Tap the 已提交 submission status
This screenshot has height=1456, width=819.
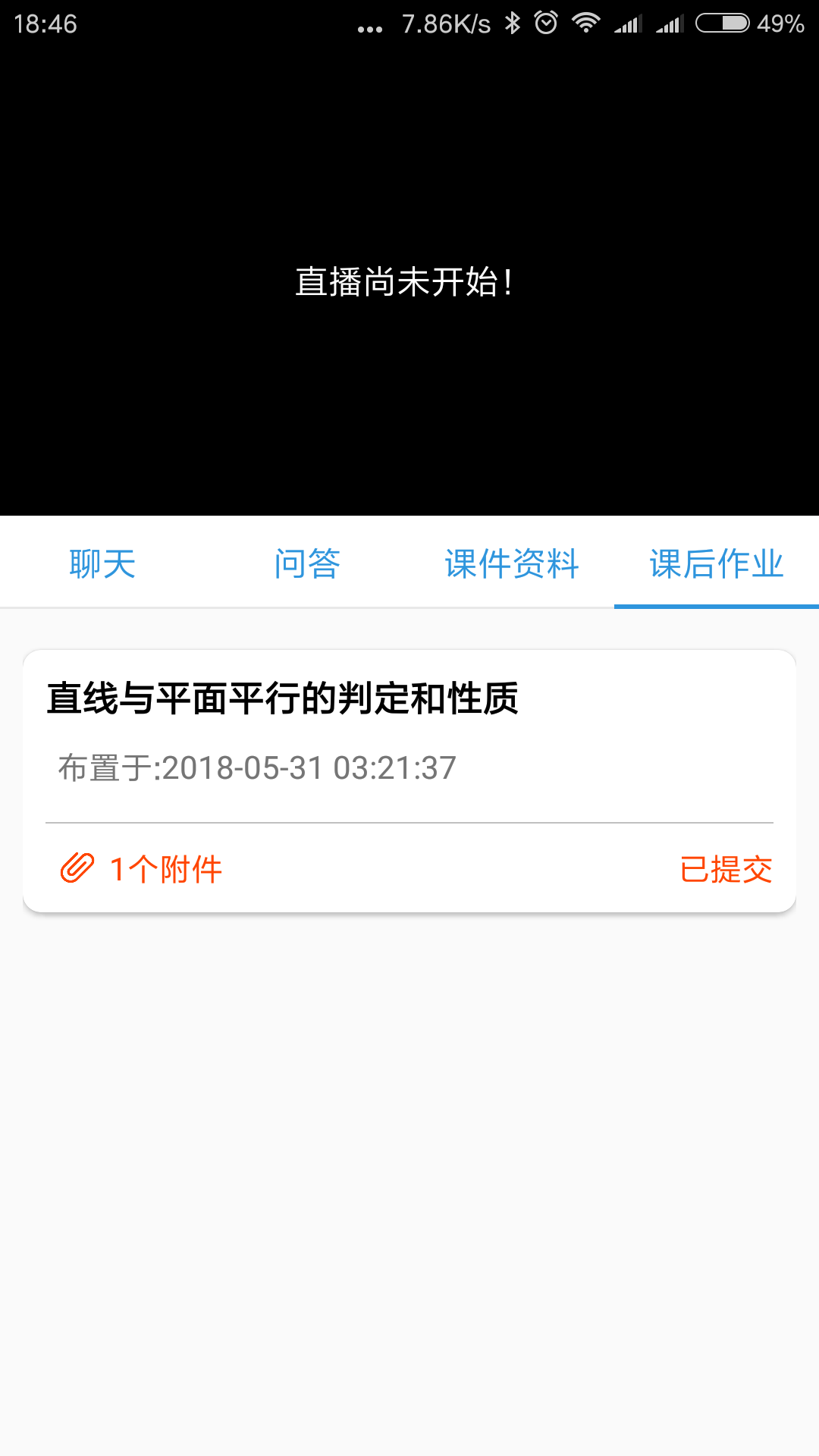click(x=728, y=869)
